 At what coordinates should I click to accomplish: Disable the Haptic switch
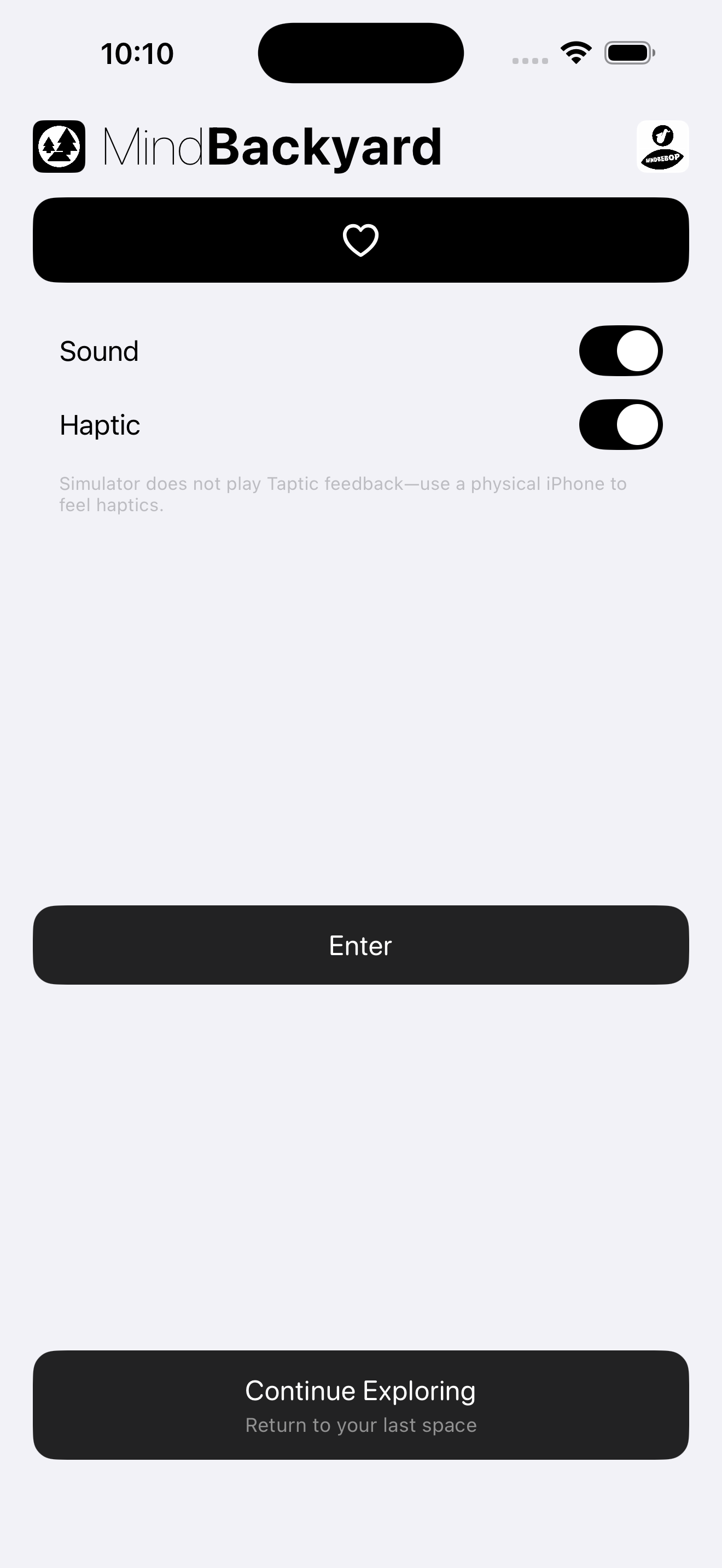pyautogui.click(x=620, y=424)
